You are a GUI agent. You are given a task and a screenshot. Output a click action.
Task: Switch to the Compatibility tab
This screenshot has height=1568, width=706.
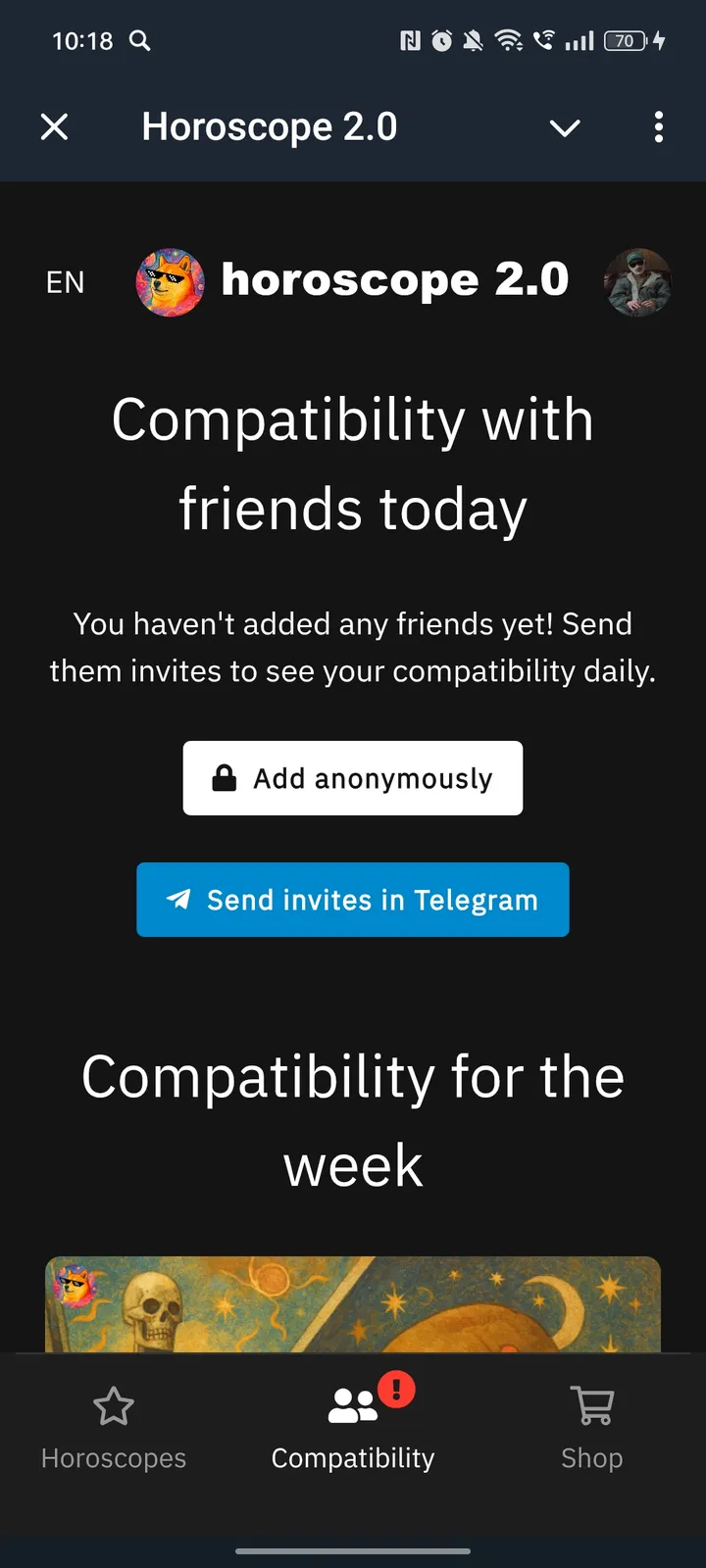(353, 1431)
